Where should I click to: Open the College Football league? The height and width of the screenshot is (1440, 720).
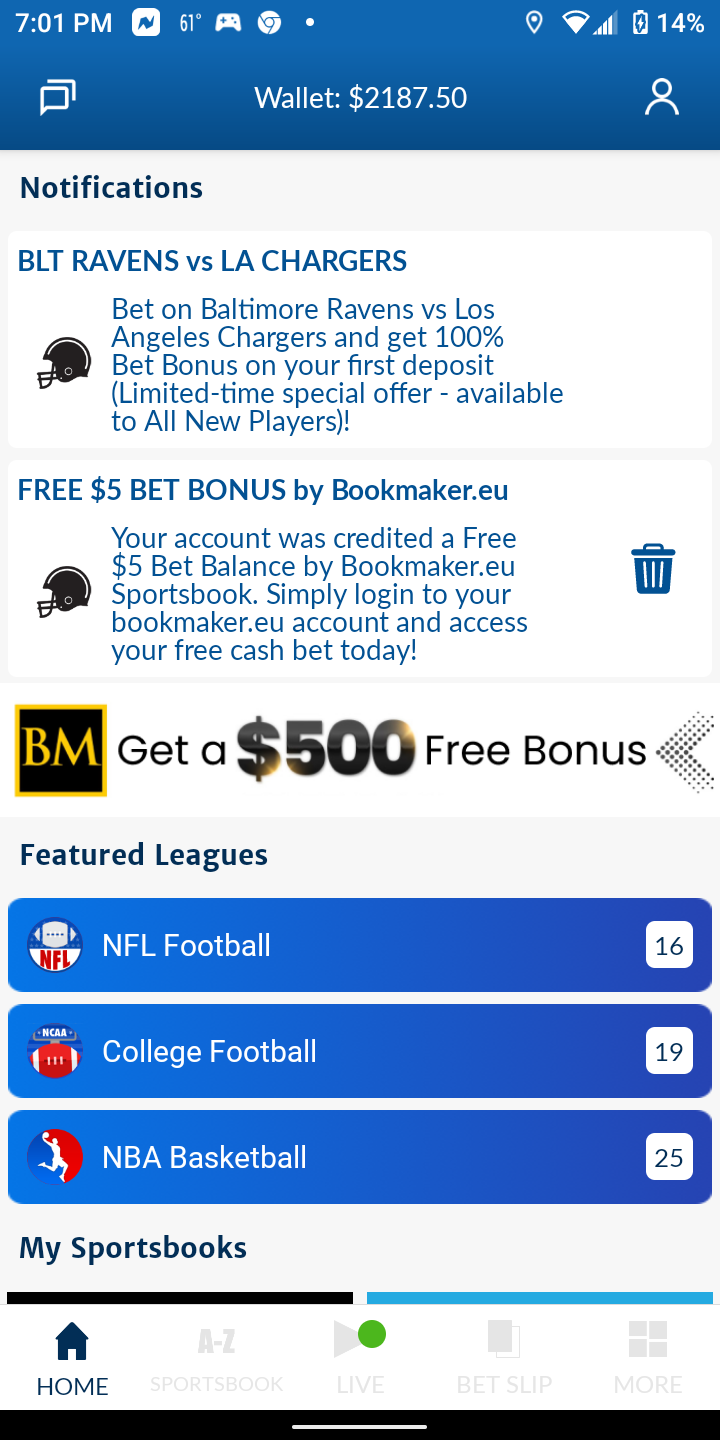pyautogui.click(x=360, y=1051)
